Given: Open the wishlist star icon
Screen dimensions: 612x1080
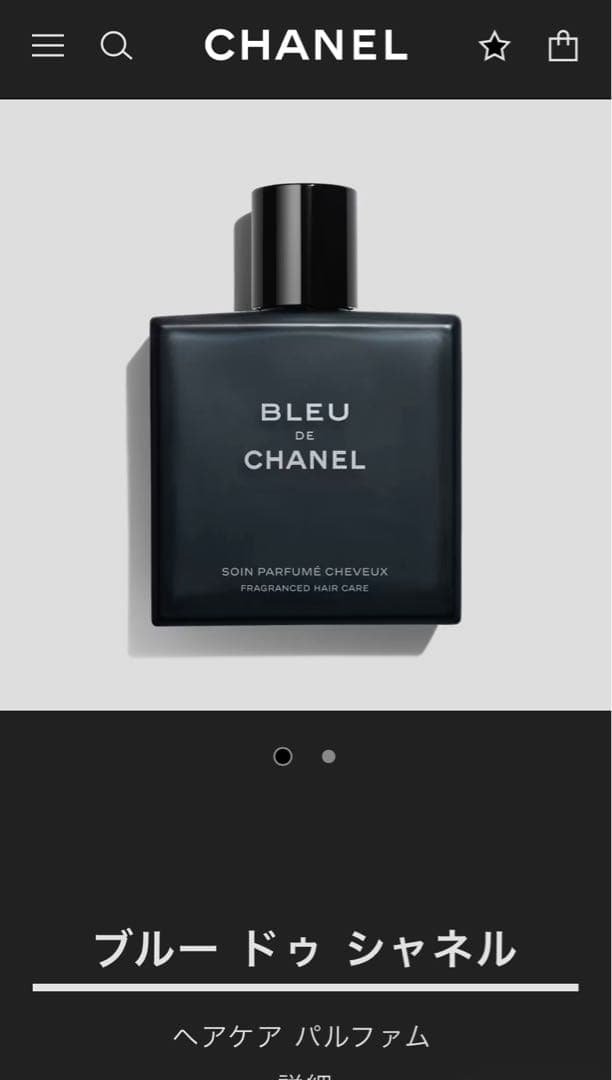Looking at the screenshot, I should pos(494,46).
